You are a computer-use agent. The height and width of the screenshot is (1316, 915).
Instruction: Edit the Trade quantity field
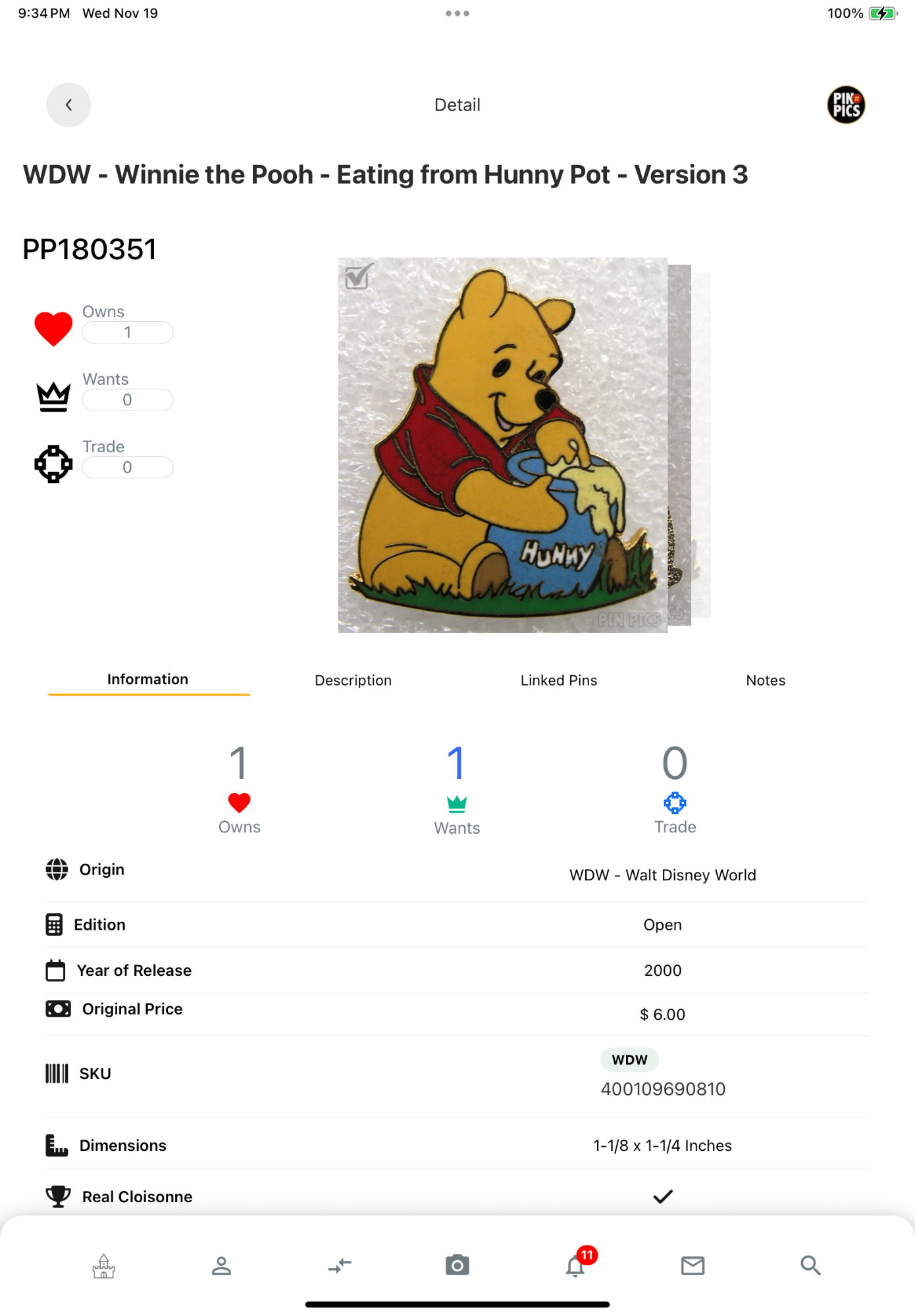tap(128, 468)
